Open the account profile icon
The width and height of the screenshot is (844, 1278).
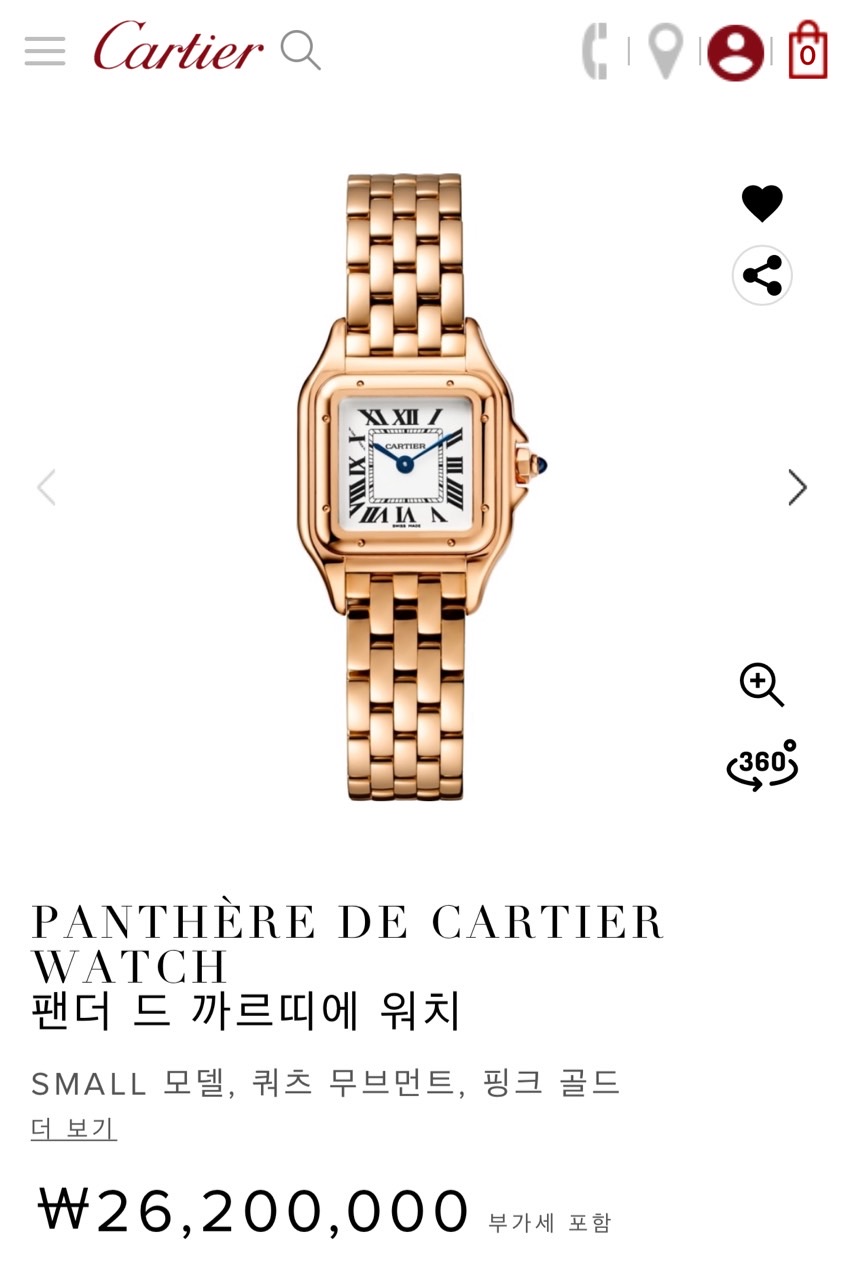point(735,53)
